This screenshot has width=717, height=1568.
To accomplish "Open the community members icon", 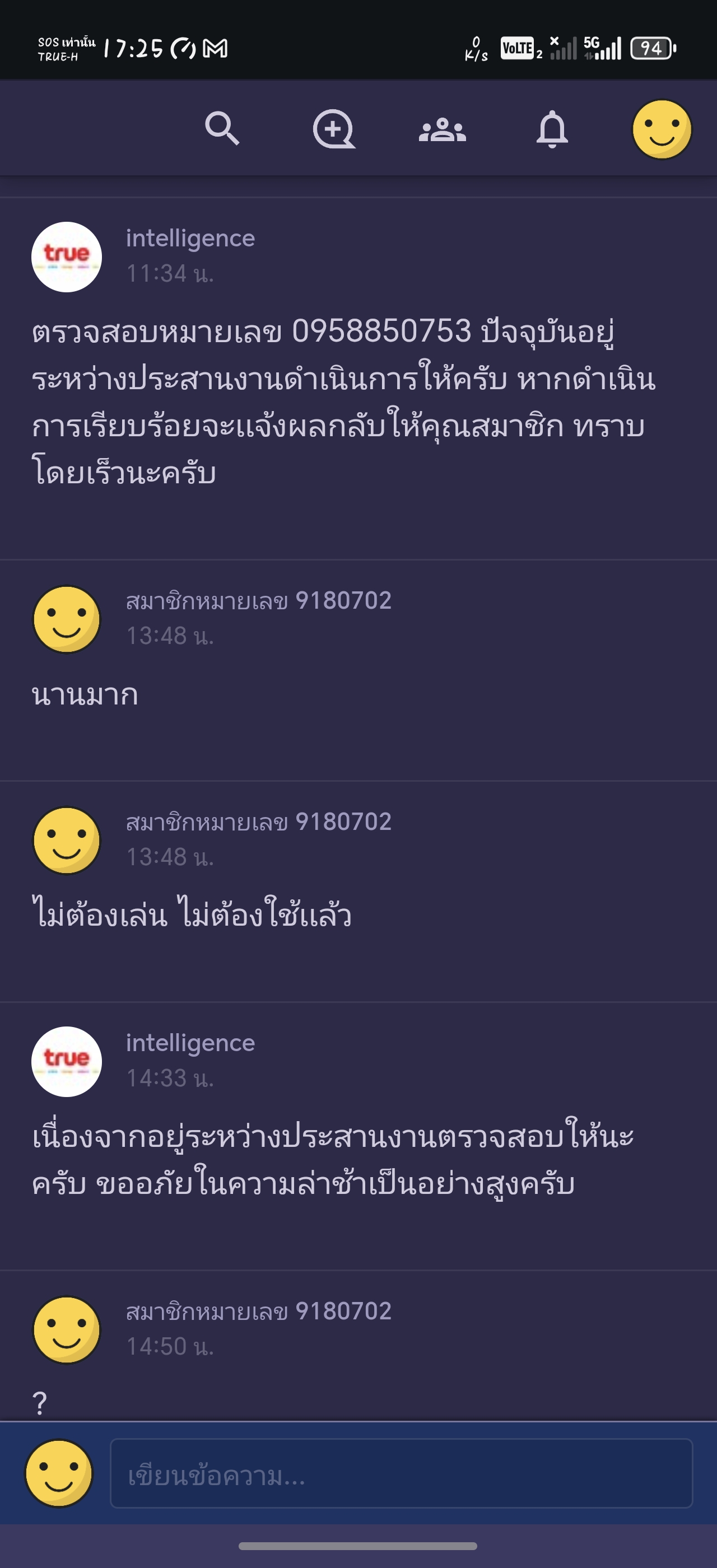I will tap(443, 129).
